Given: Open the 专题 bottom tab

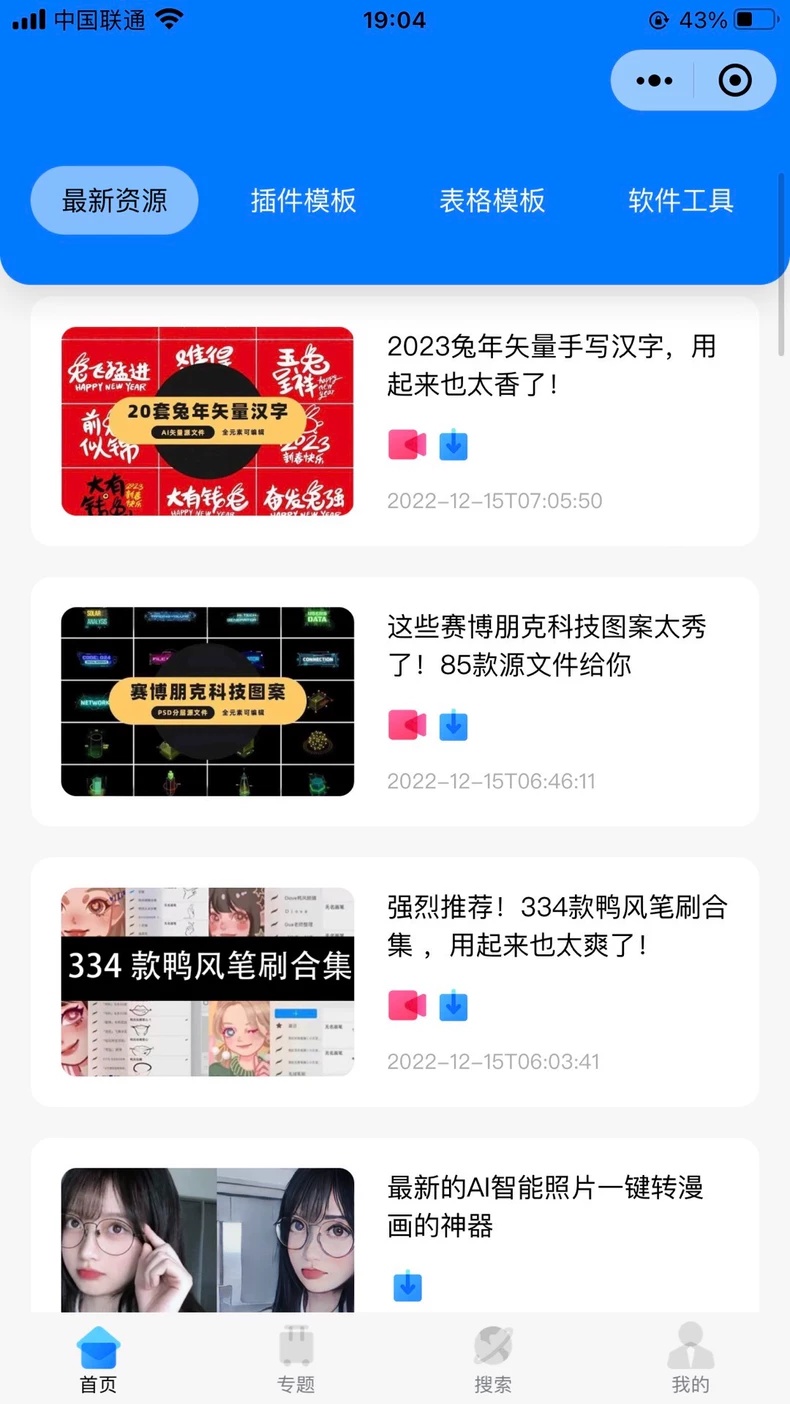Looking at the screenshot, I should pos(296,1359).
